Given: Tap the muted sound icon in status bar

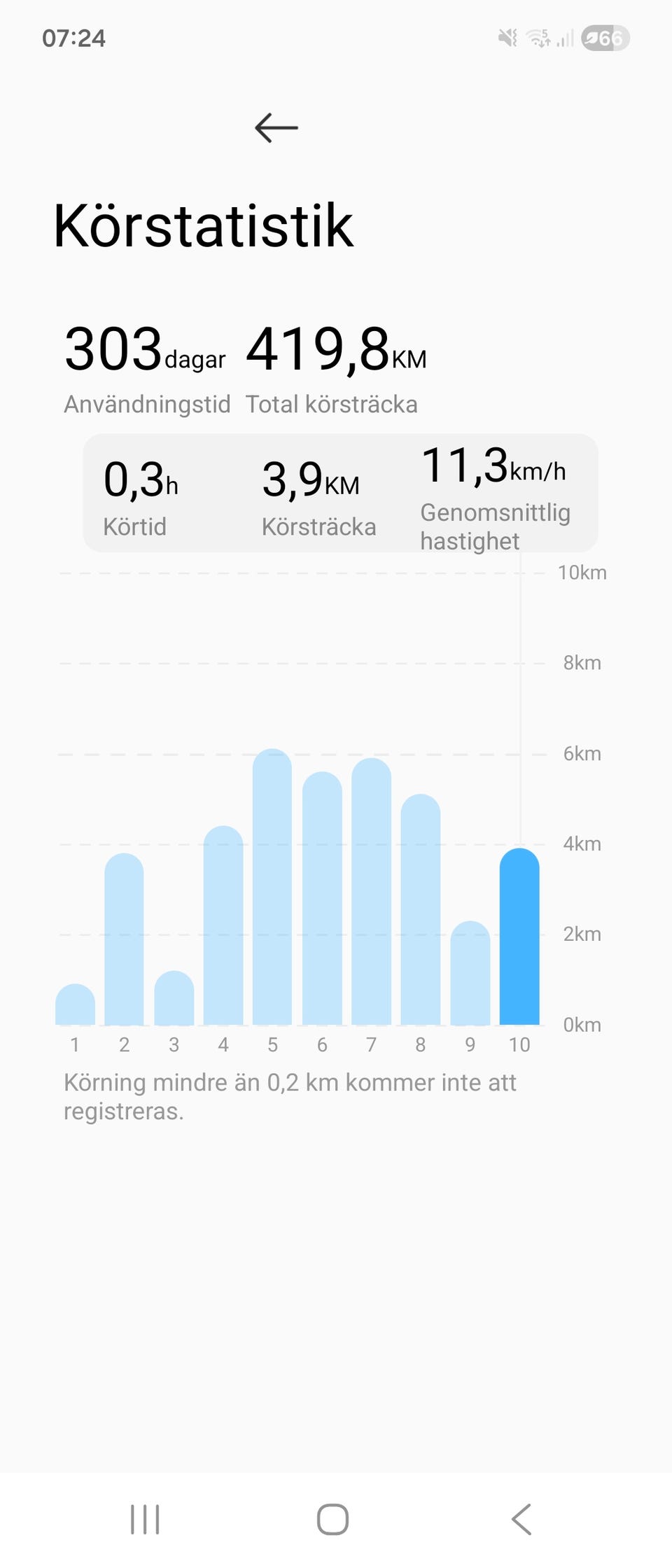Looking at the screenshot, I should click(x=508, y=37).
